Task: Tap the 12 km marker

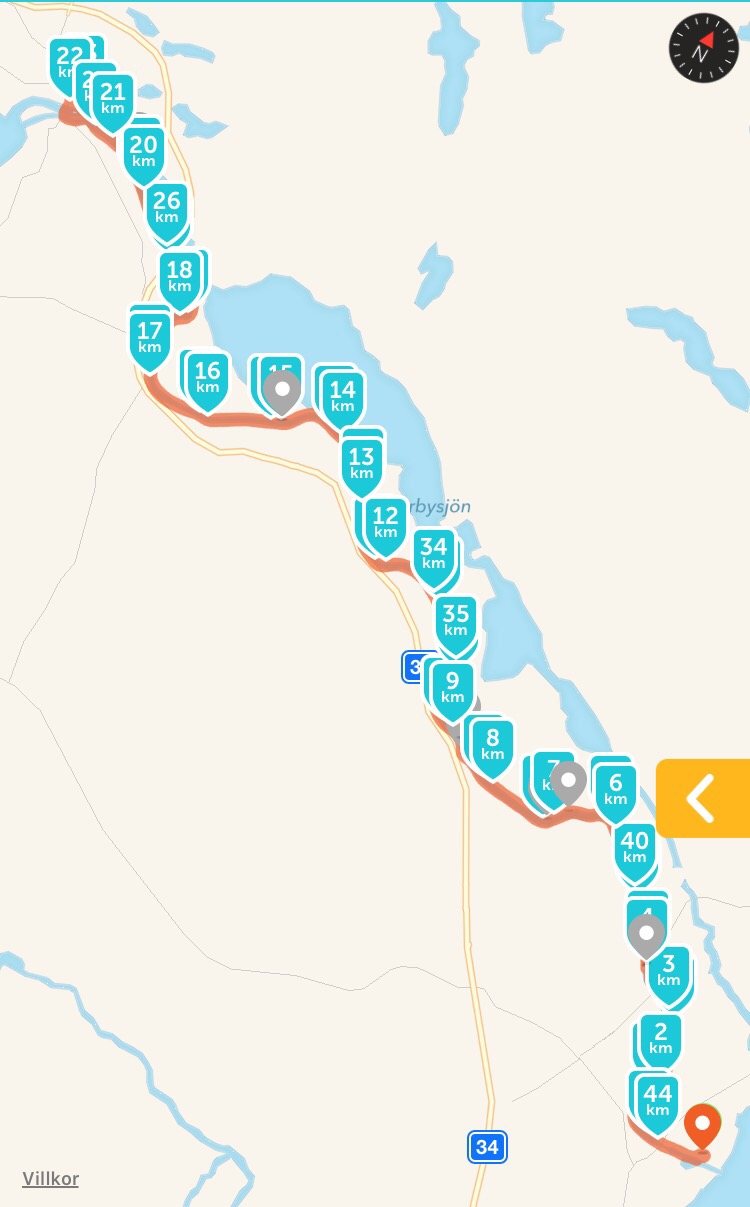Action: point(385,523)
